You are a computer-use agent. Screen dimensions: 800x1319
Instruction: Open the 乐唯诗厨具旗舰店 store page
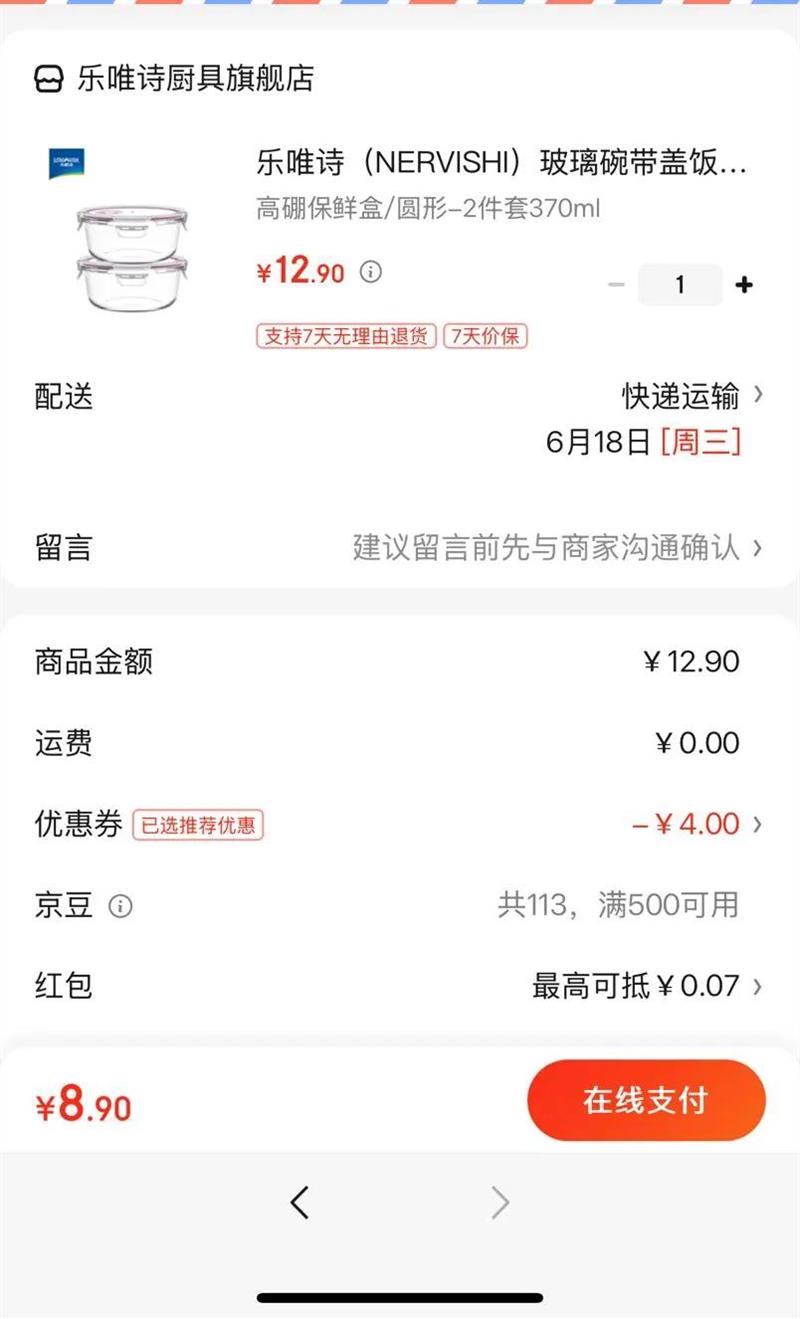pos(195,79)
